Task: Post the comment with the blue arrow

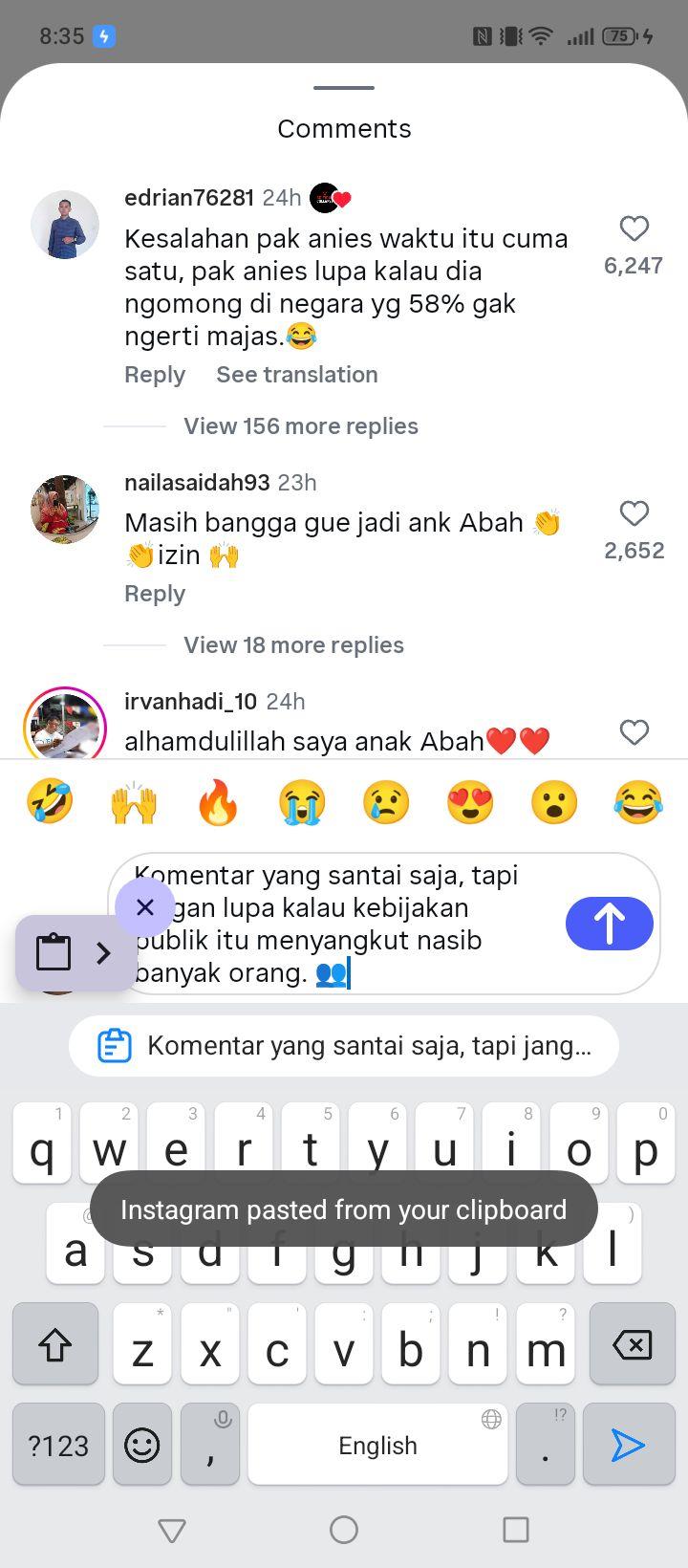Action: [x=610, y=924]
